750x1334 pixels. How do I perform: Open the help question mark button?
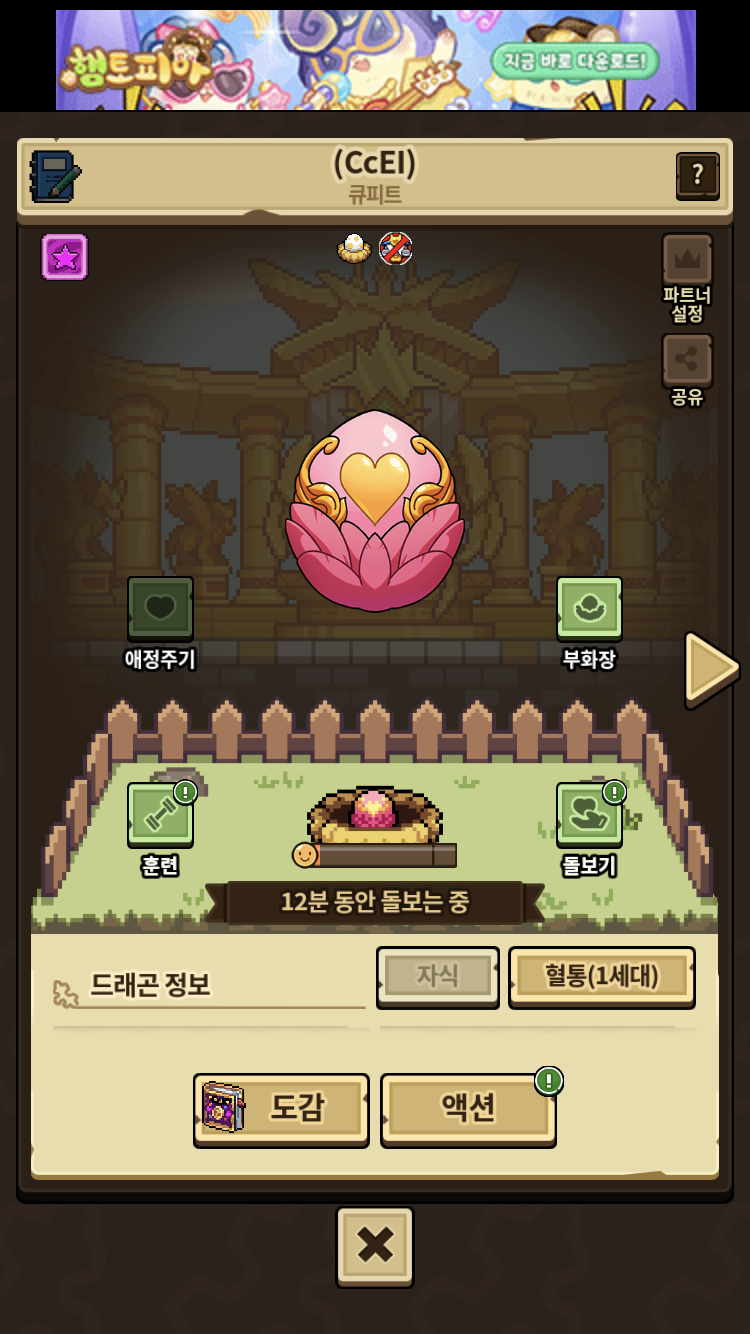697,176
